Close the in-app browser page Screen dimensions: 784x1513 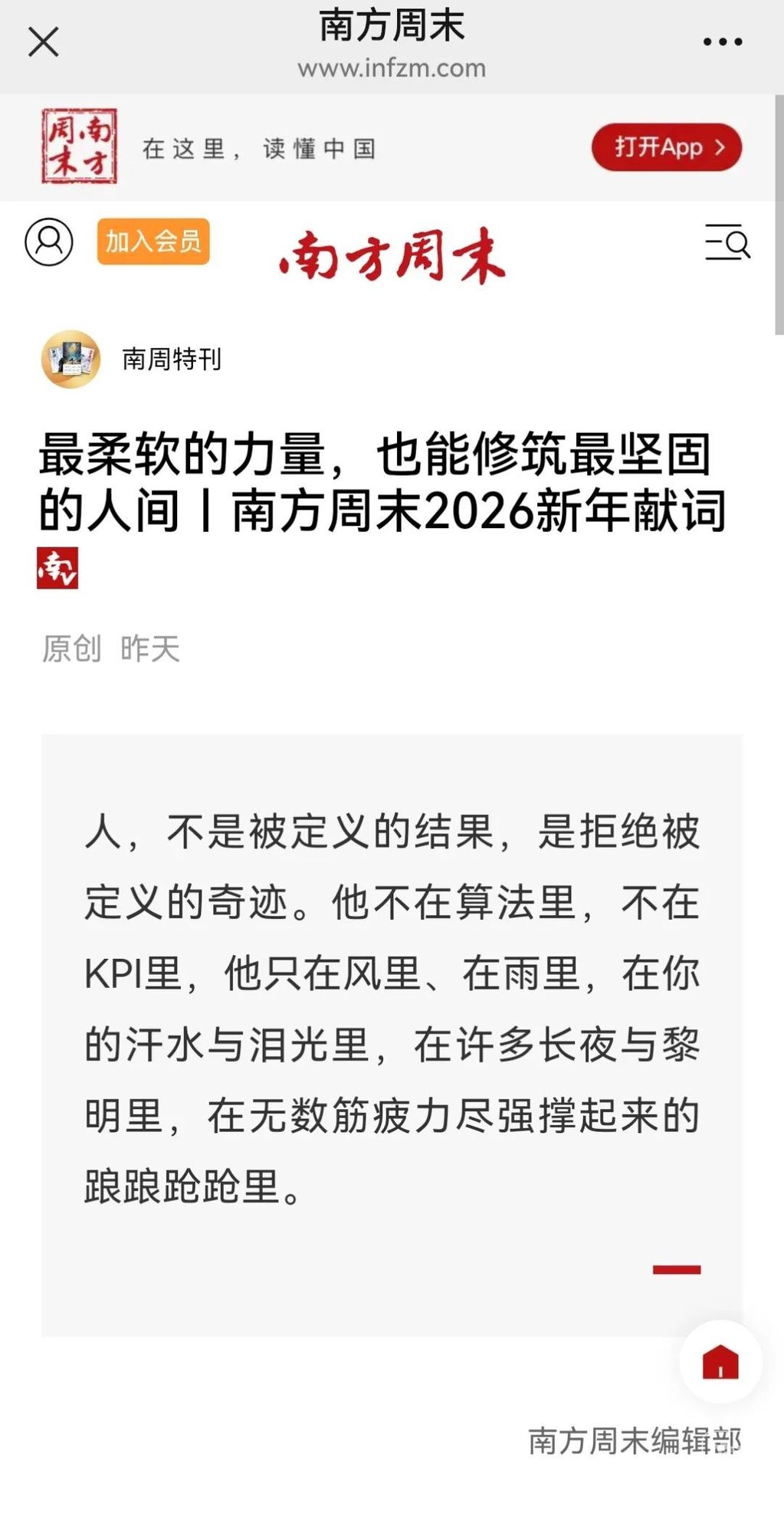[x=43, y=42]
